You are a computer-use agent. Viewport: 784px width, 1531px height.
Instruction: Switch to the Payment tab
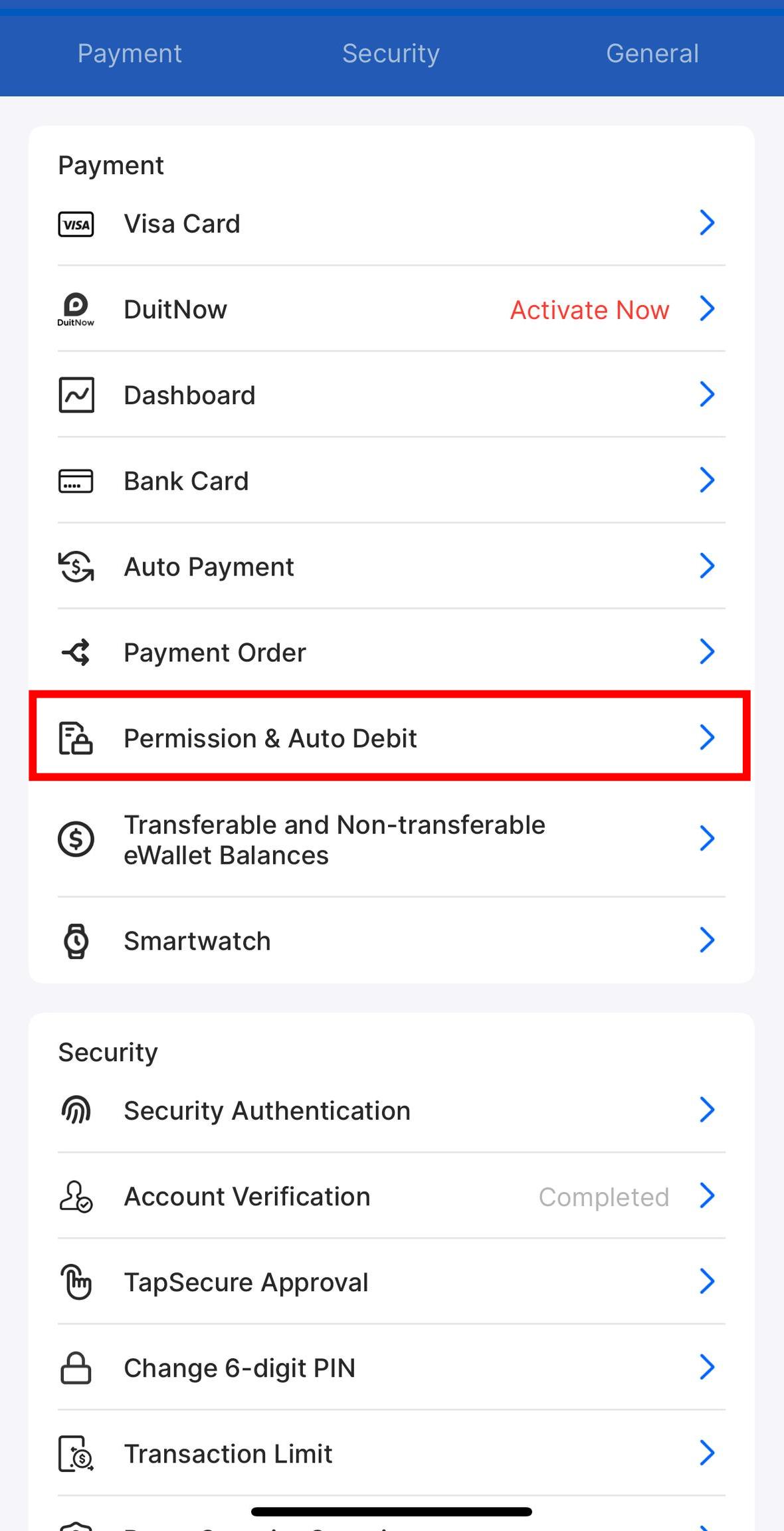130,54
